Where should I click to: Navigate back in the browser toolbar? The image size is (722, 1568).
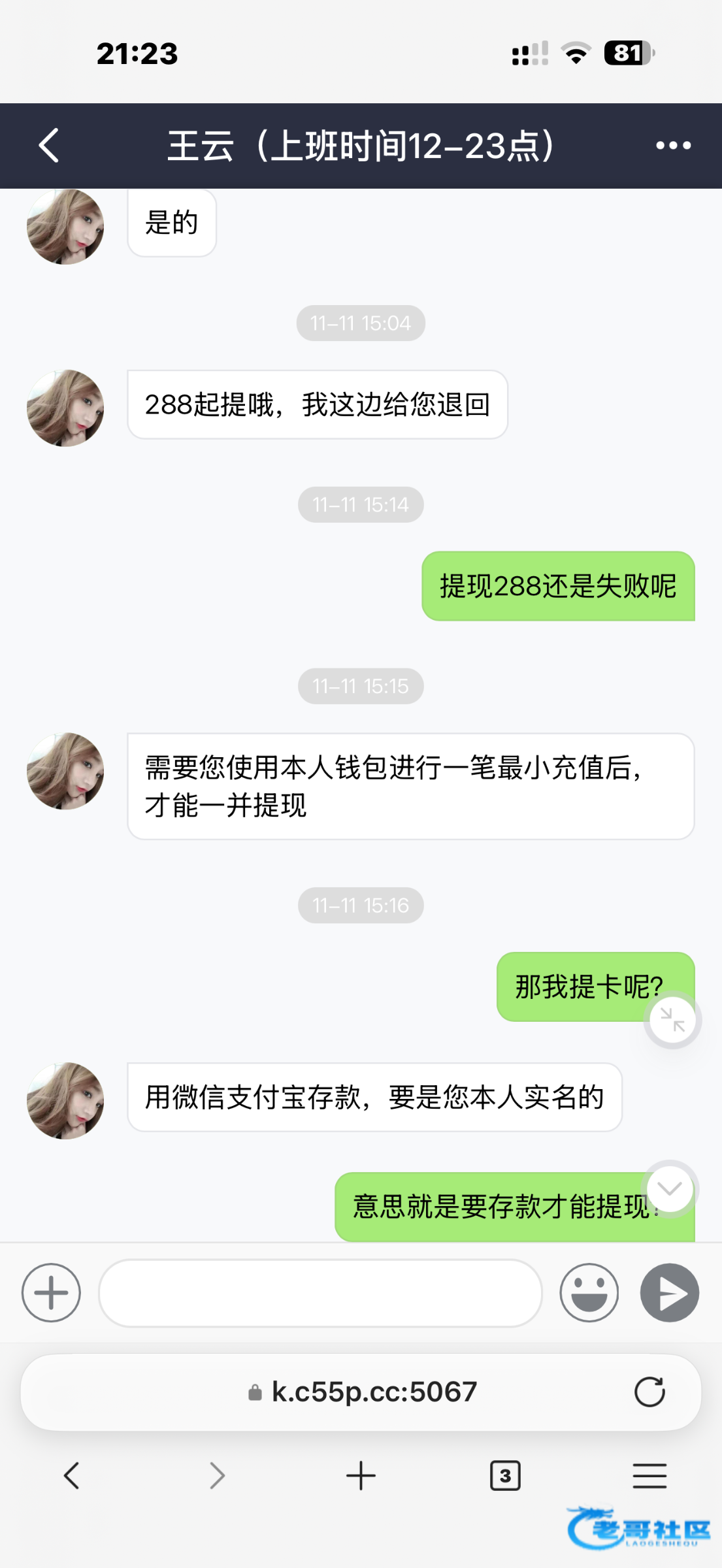(72, 1475)
